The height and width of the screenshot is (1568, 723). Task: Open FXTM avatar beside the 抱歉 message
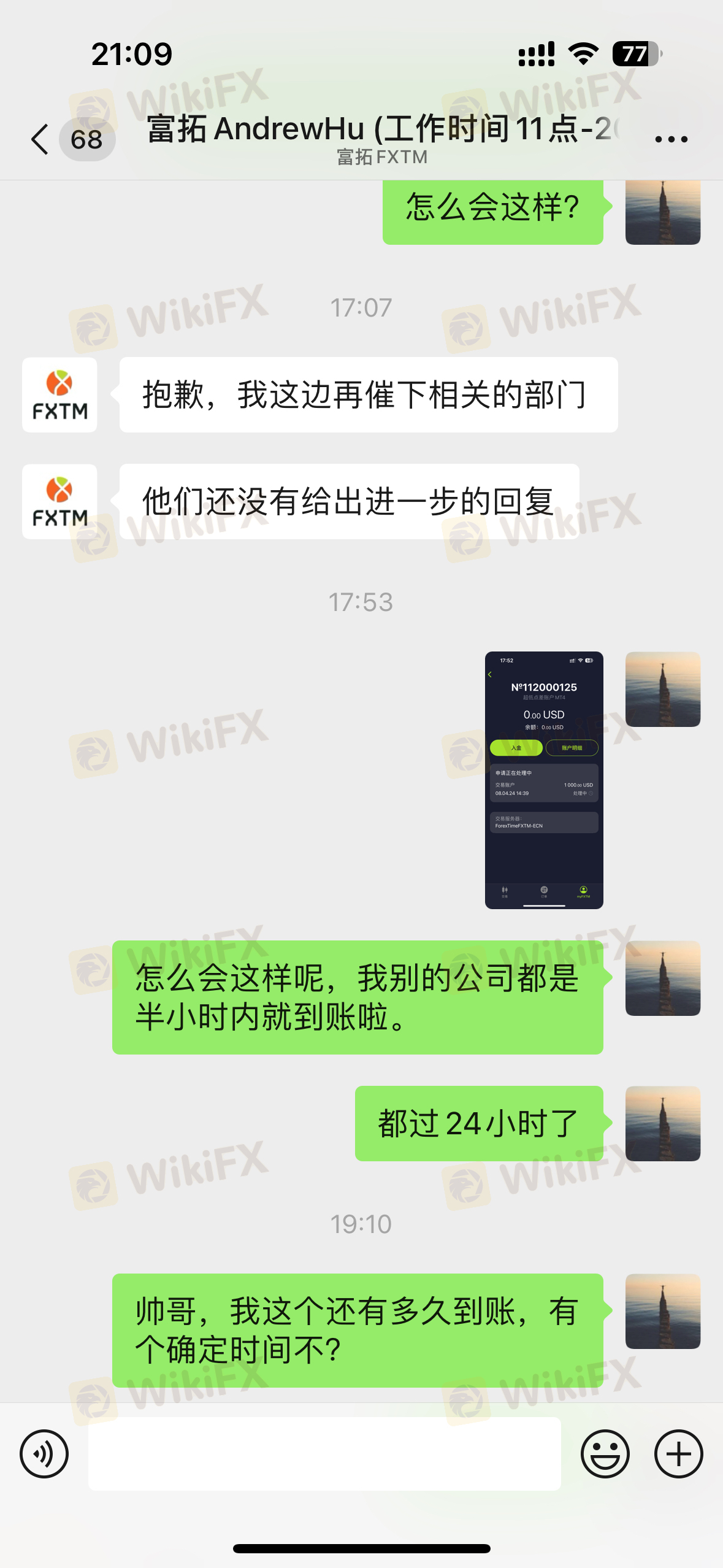tap(59, 395)
